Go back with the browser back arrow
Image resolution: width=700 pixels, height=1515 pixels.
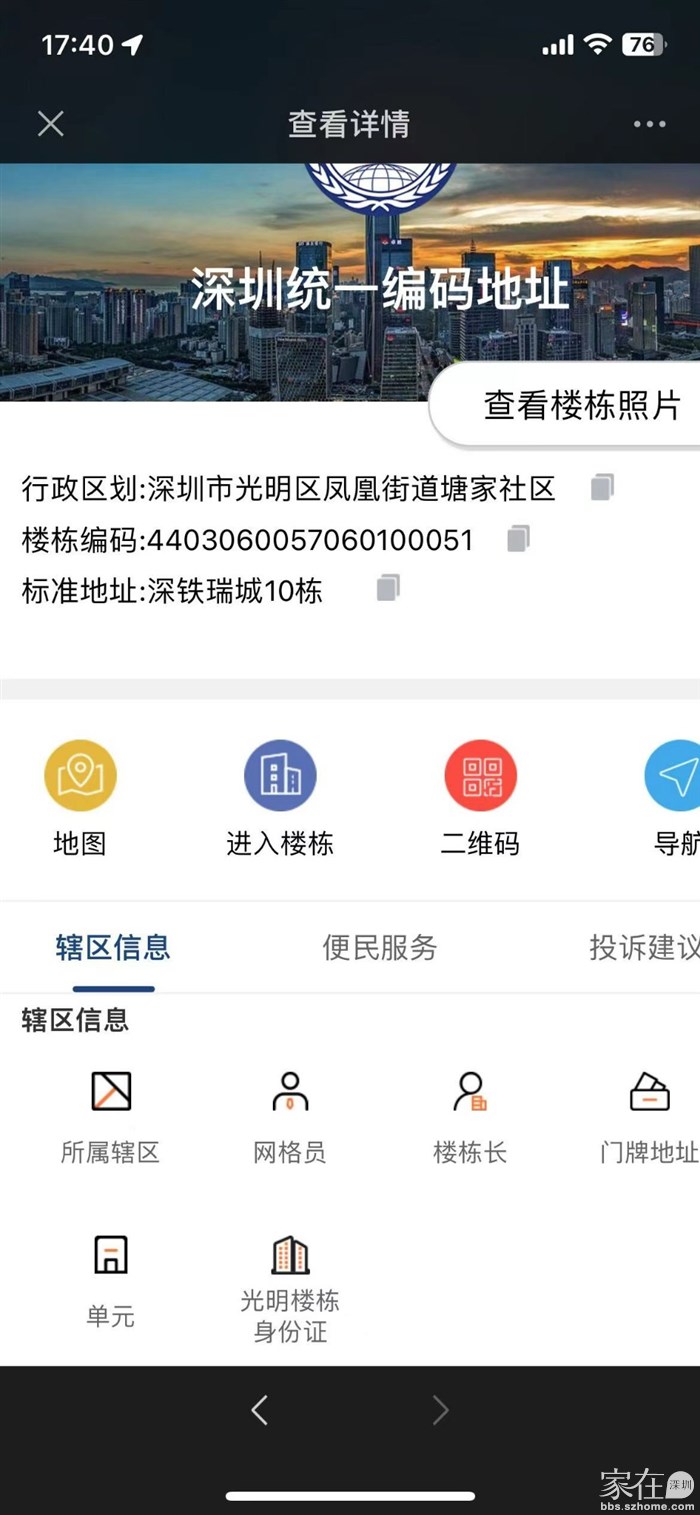point(259,1411)
